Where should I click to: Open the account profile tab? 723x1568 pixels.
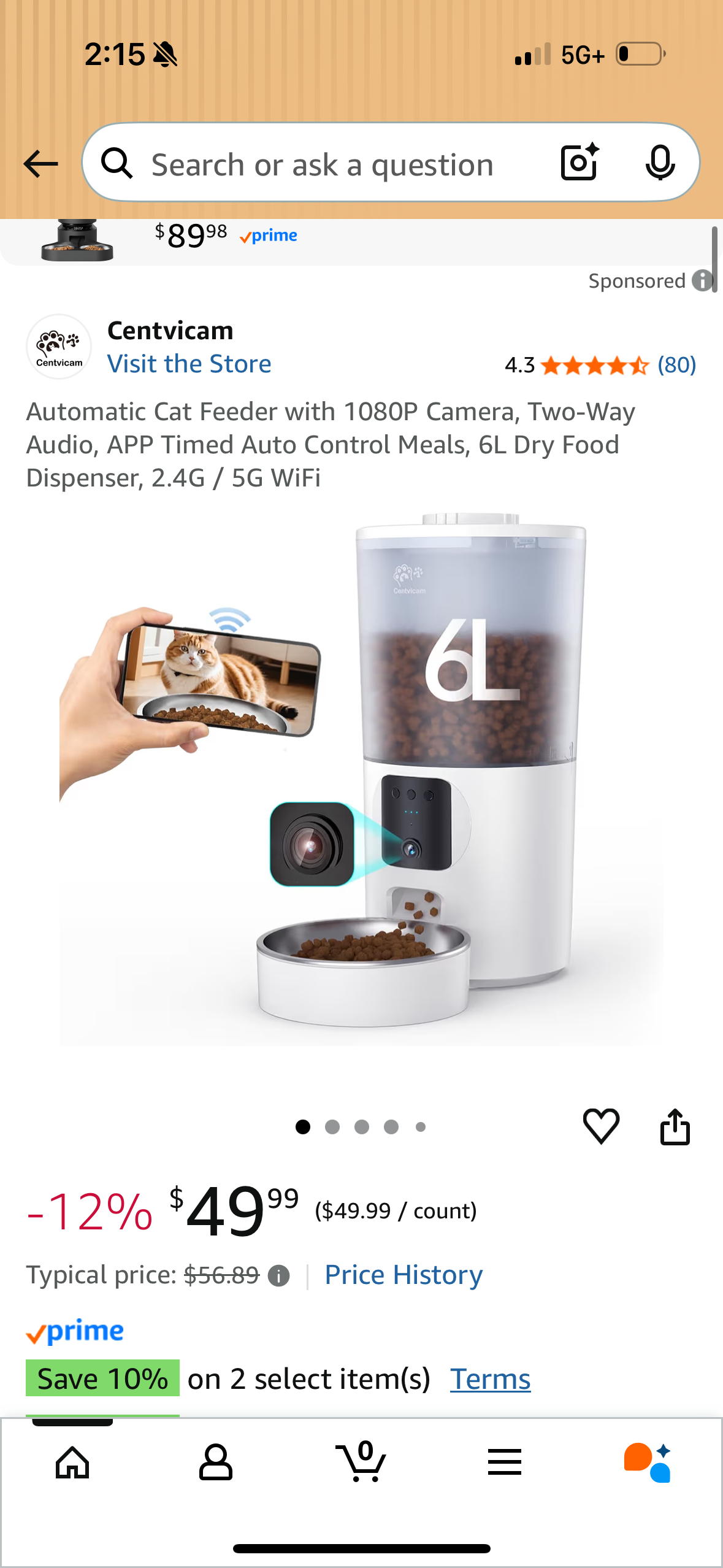pyautogui.click(x=216, y=1462)
